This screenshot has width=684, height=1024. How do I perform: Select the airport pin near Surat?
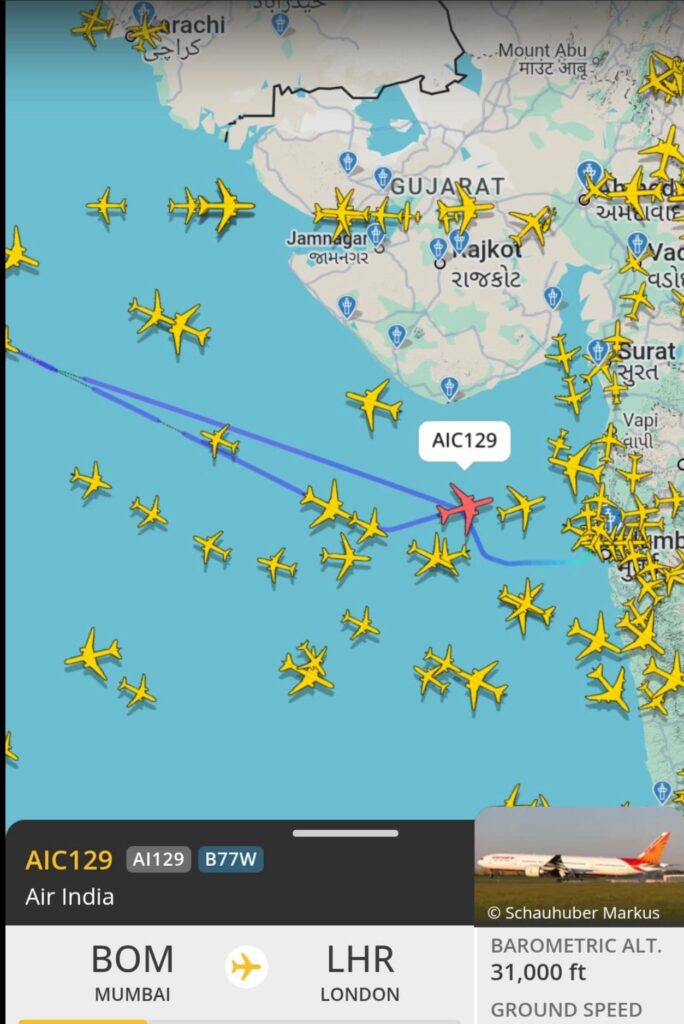[x=598, y=350]
